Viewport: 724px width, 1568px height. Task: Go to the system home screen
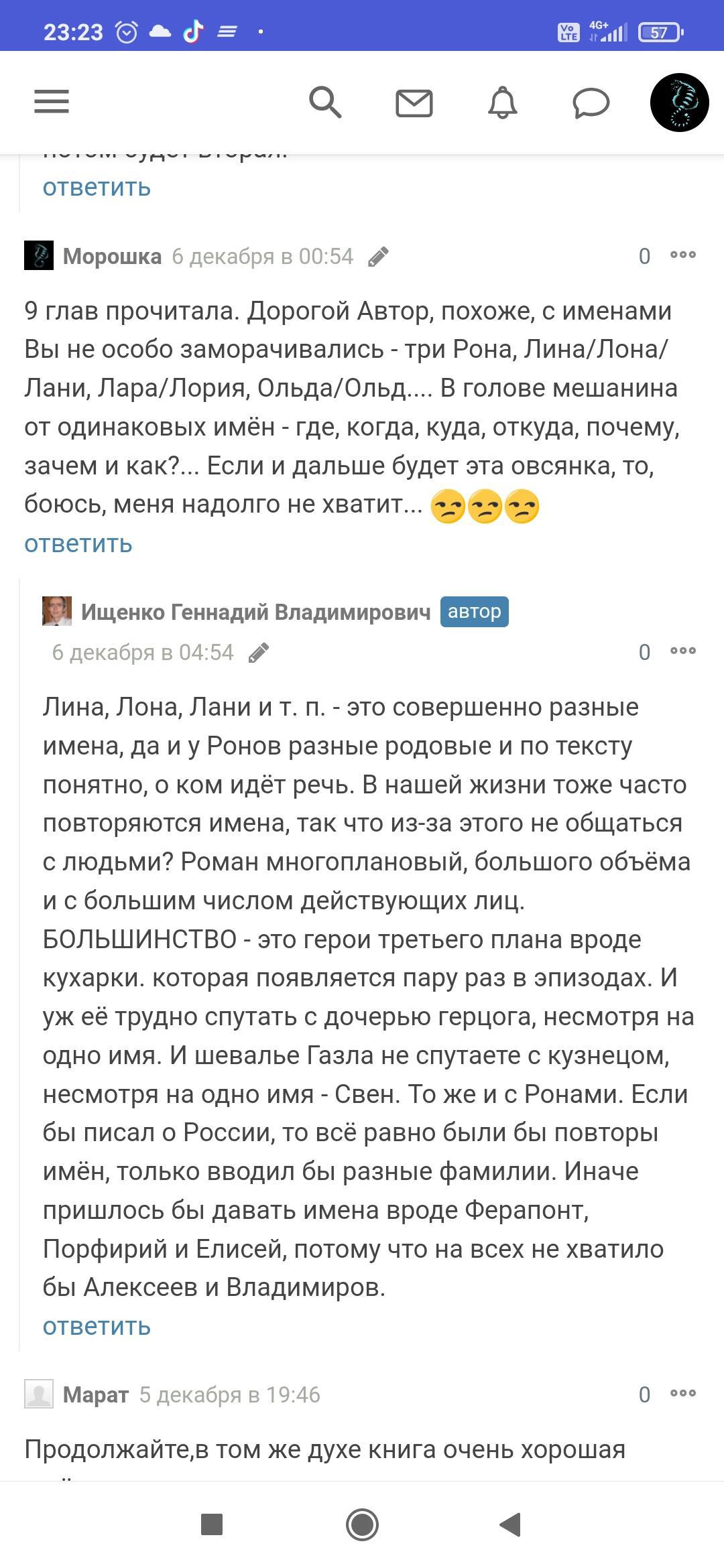(362, 1524)
